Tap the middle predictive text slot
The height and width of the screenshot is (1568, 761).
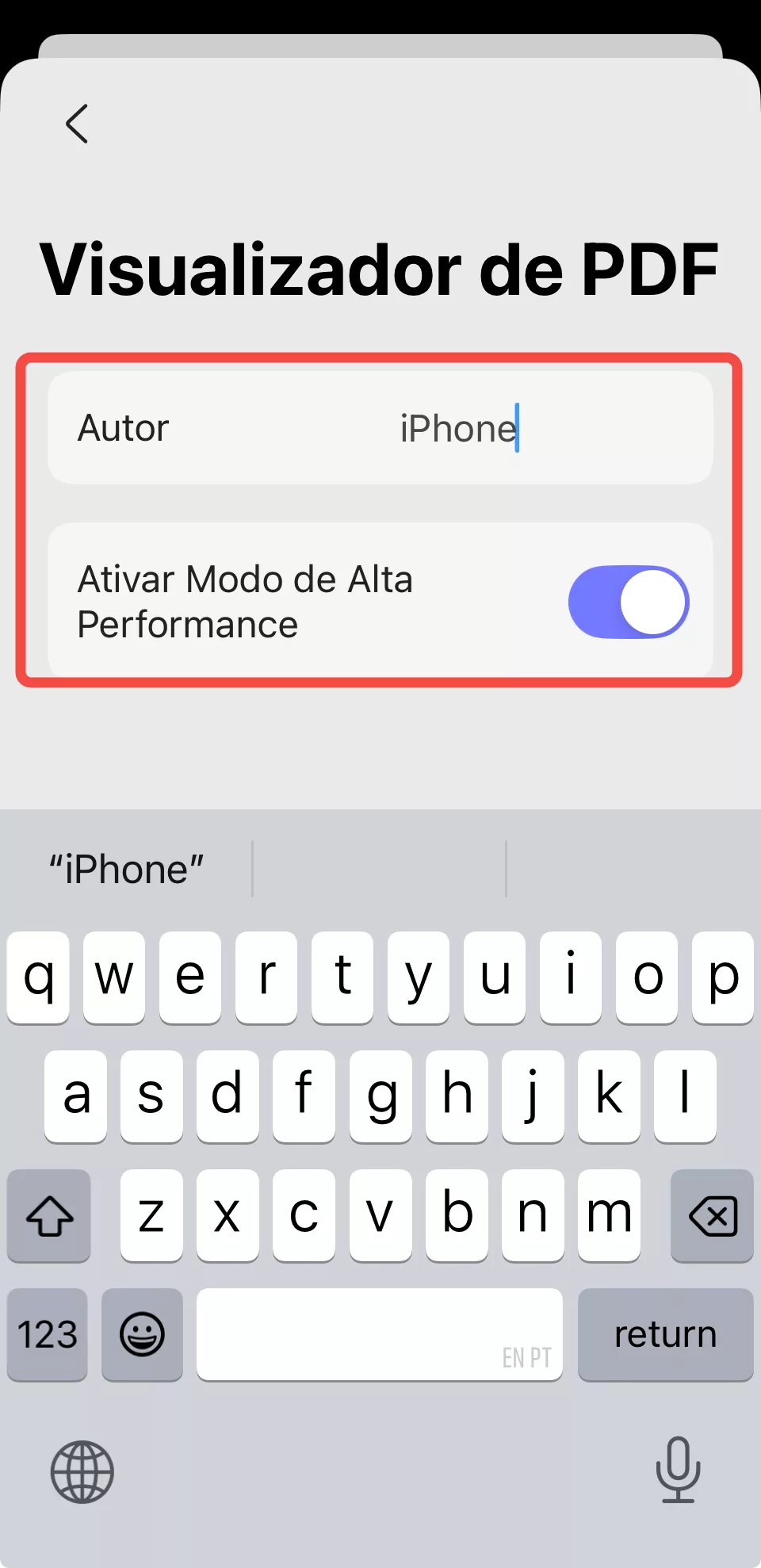pyautogui.click(x=380, y=868)
